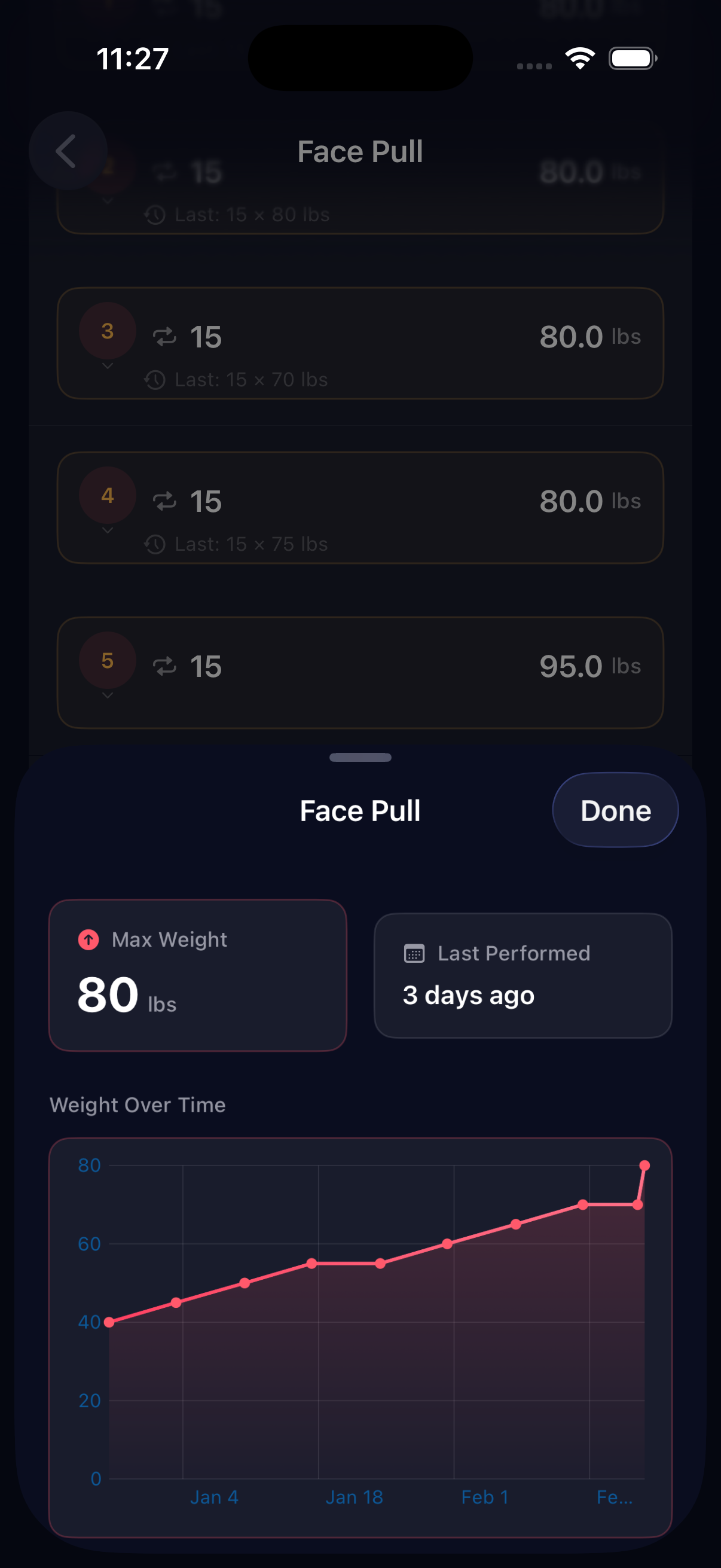Toggle set 3 completion badge

108,332
